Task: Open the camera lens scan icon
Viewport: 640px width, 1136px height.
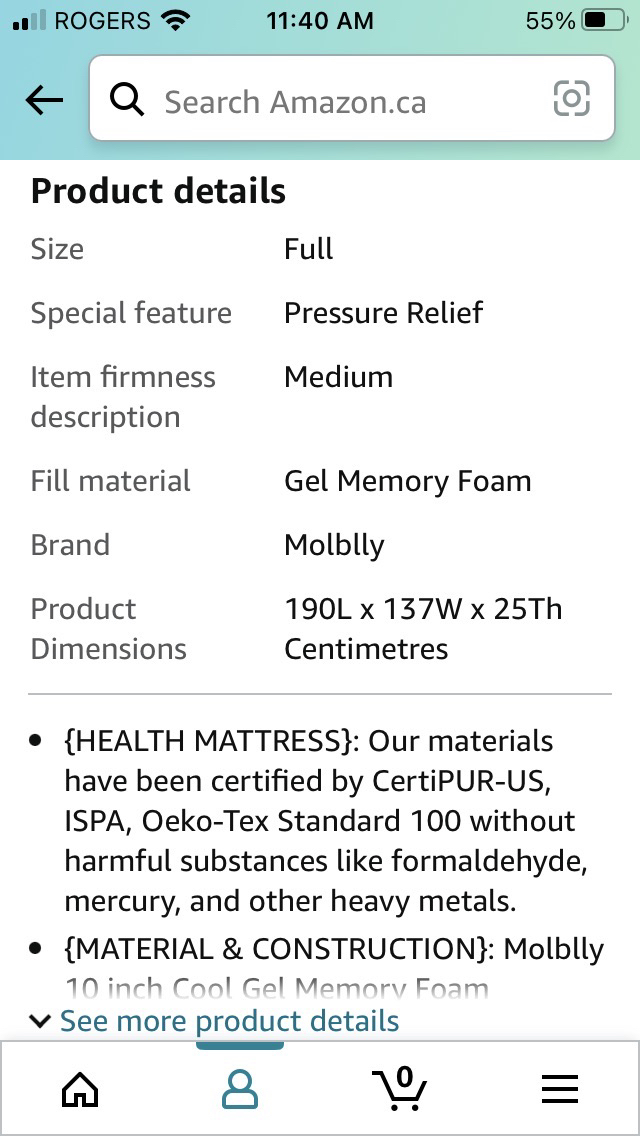Action: tap(571, 99)
